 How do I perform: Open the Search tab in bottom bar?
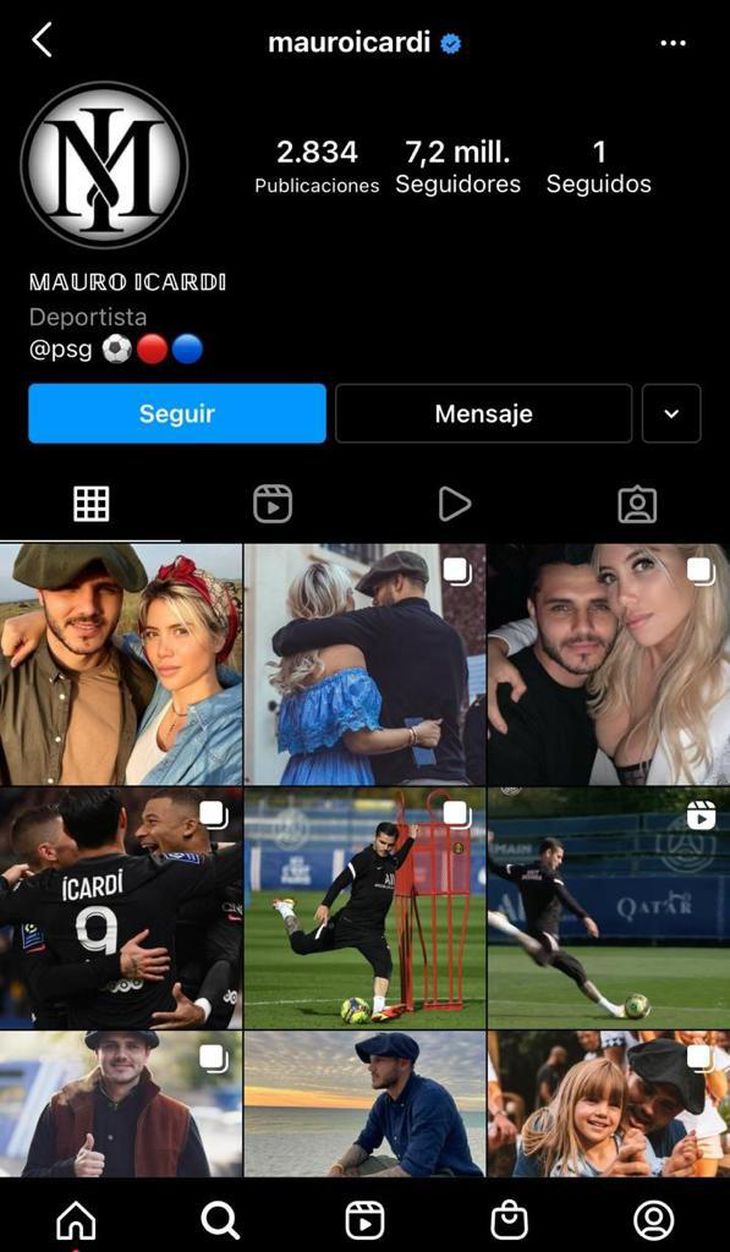(x=220, y=1219)
